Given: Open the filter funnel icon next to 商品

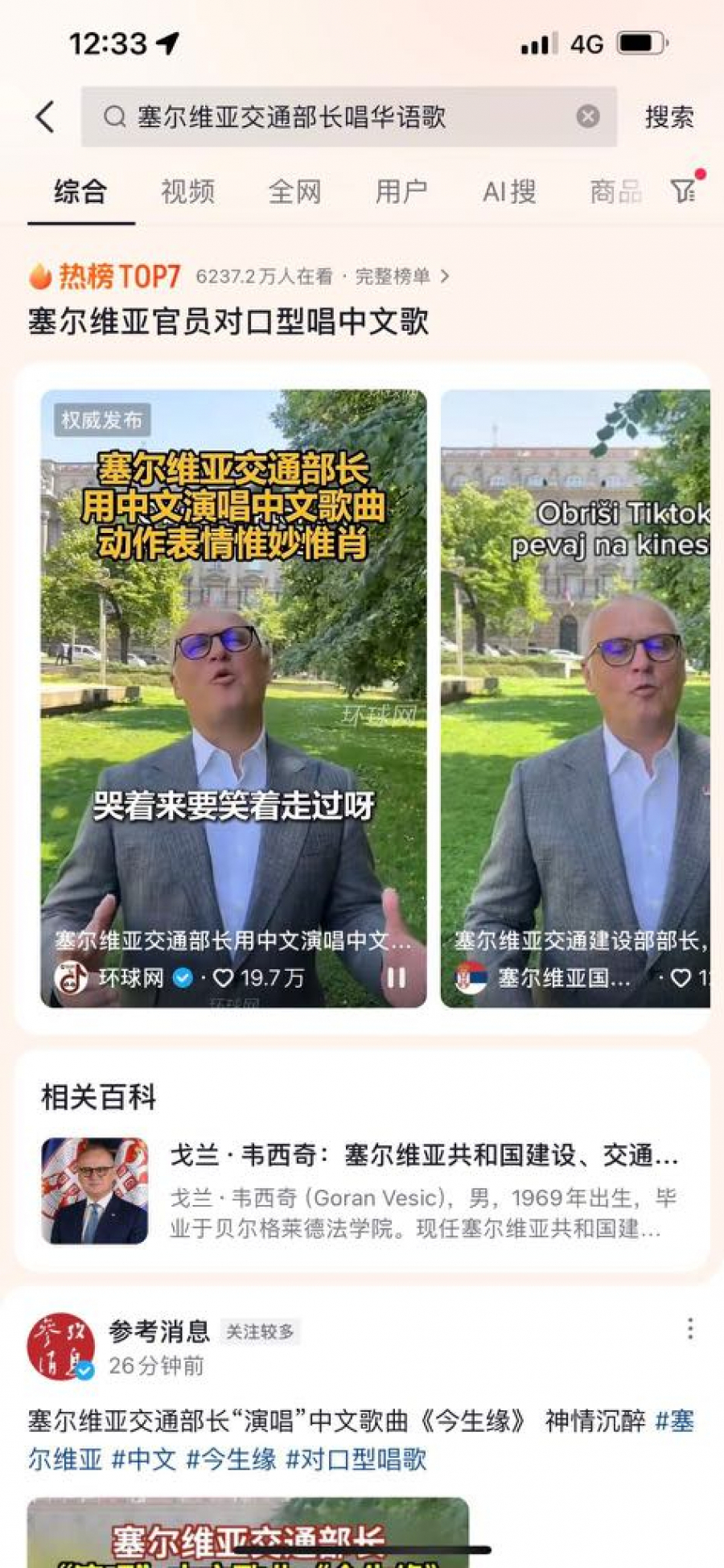Looking at the screenshot, I should point(683,191).
